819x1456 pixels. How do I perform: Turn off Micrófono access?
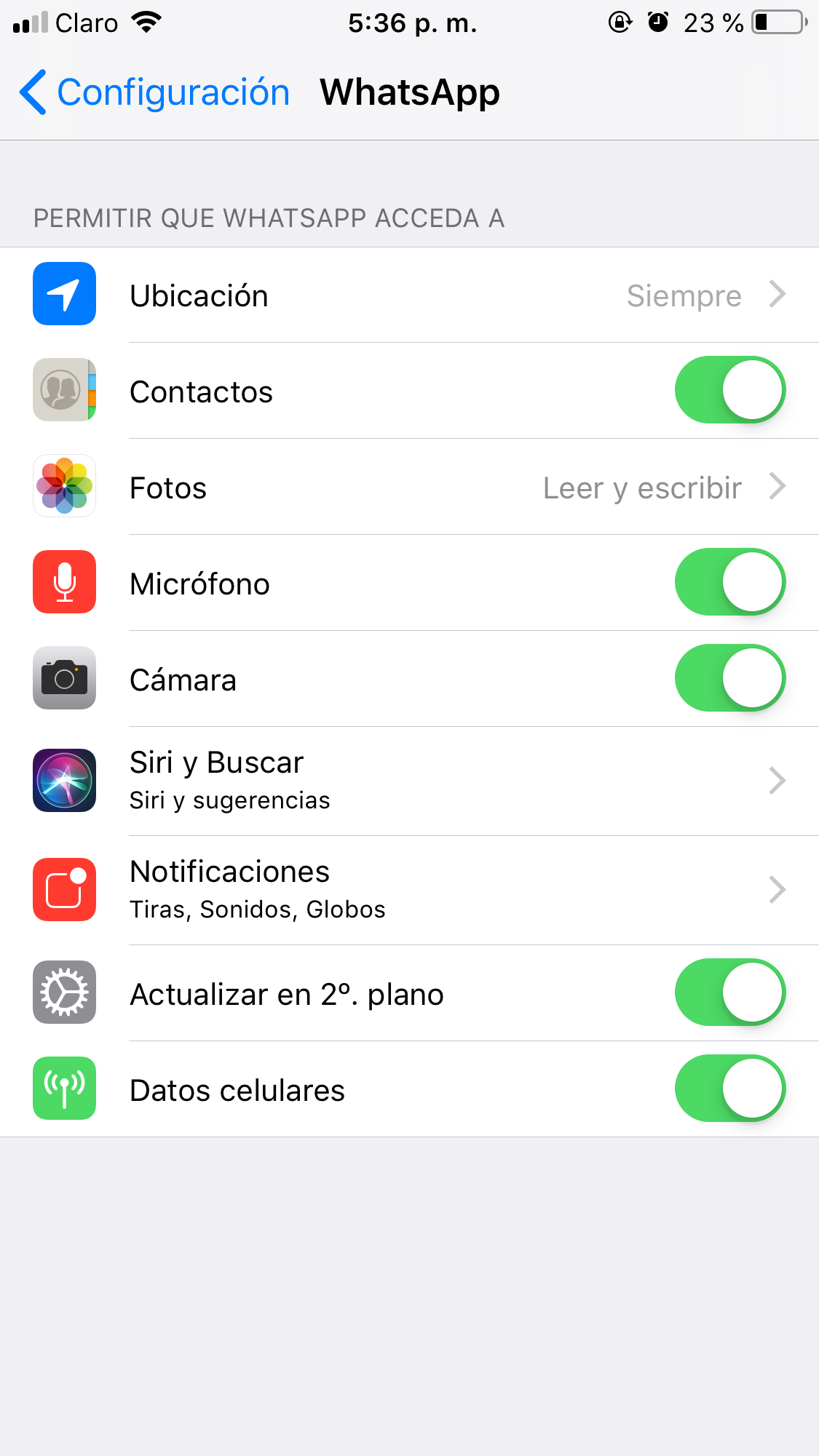729,583
